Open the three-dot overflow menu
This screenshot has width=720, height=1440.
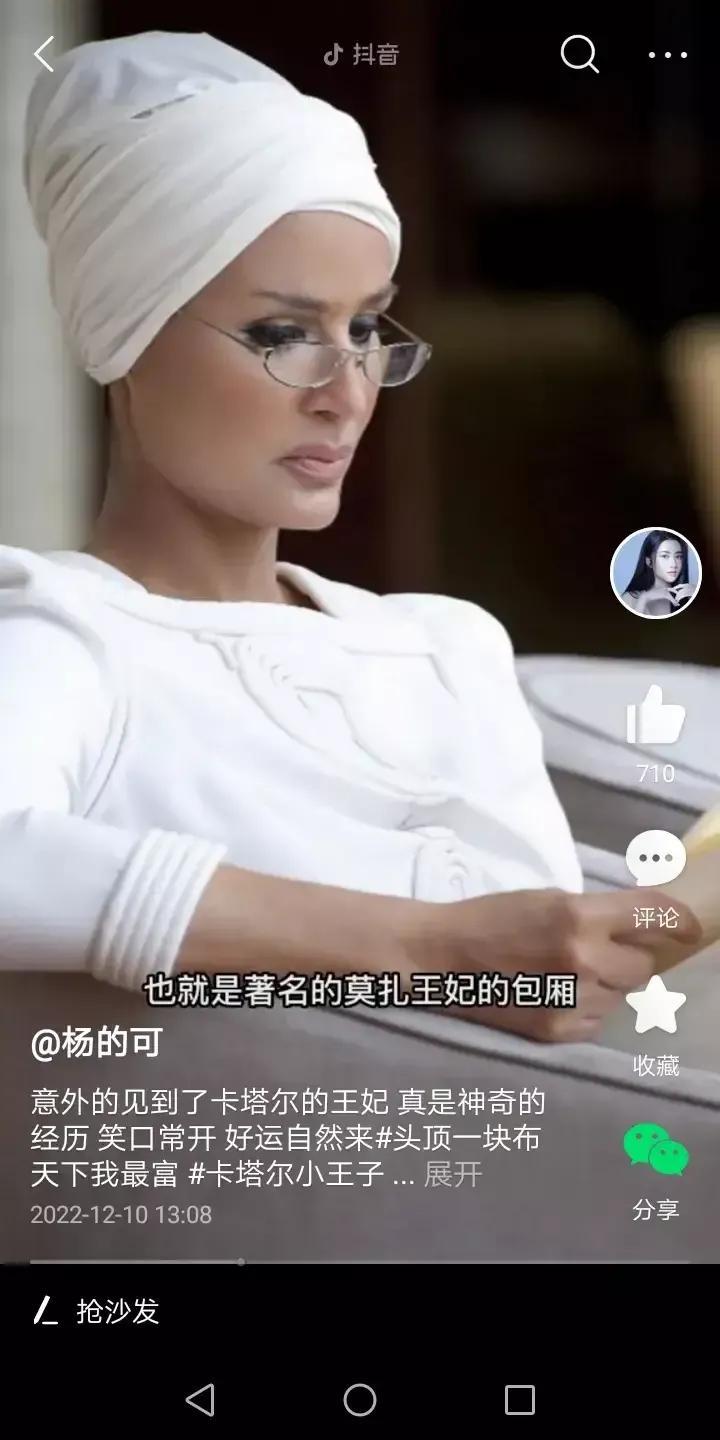click(x=668, y=55)
